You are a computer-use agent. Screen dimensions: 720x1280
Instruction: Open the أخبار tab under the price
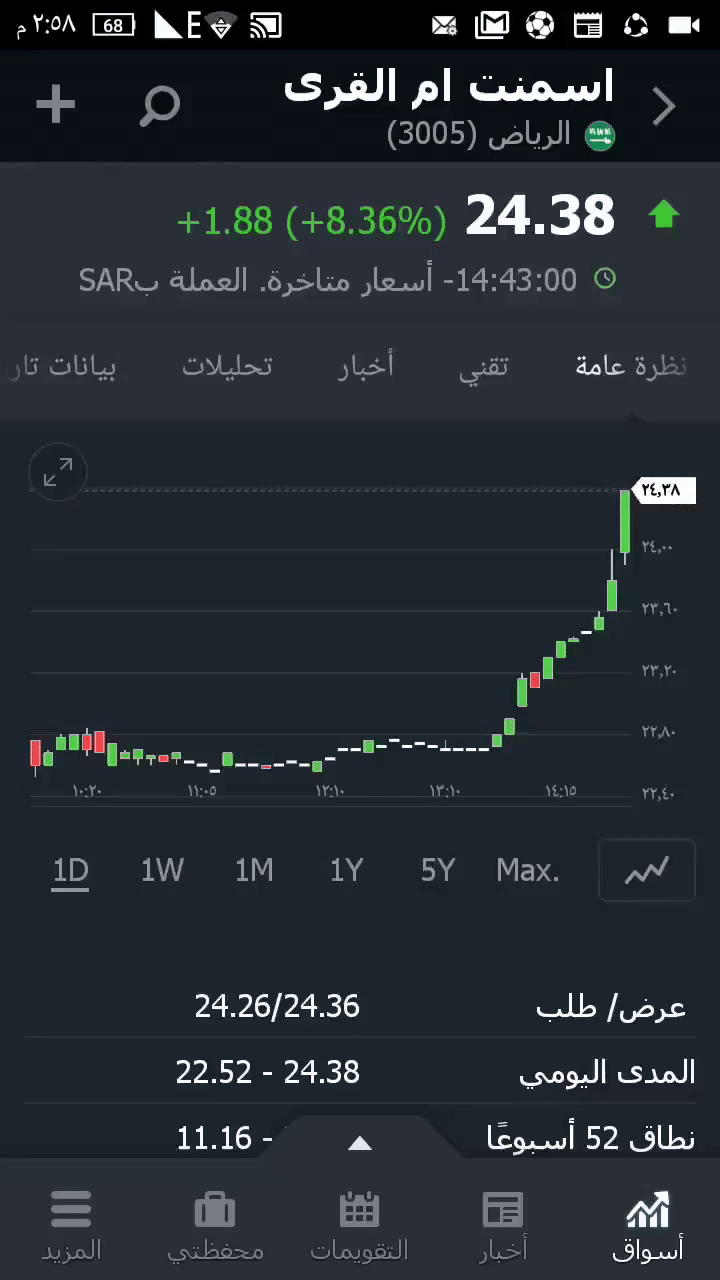(x=365, y=367)
